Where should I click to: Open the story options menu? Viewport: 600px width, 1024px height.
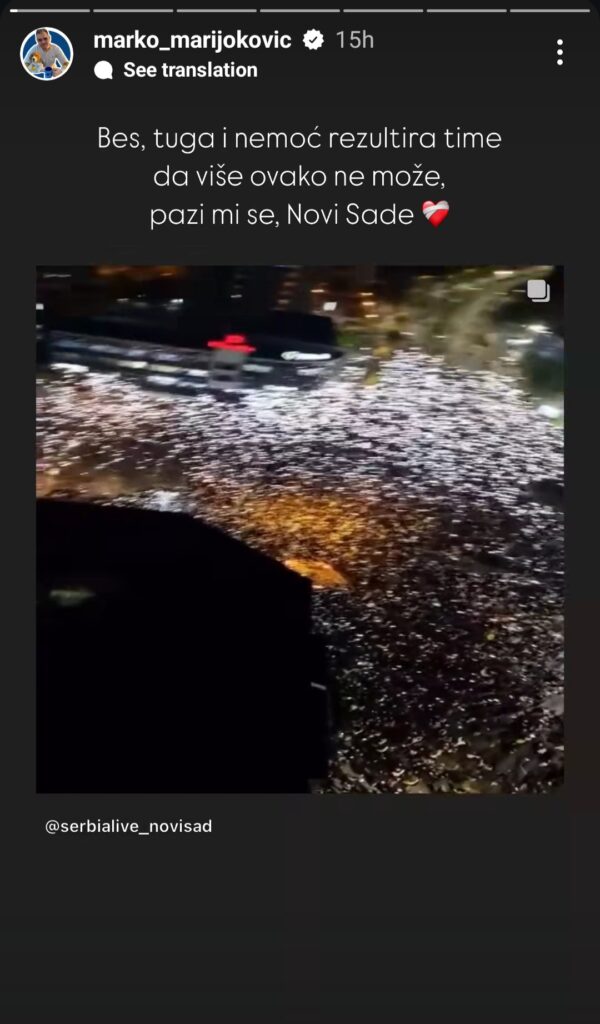click(x=560, y=53)
